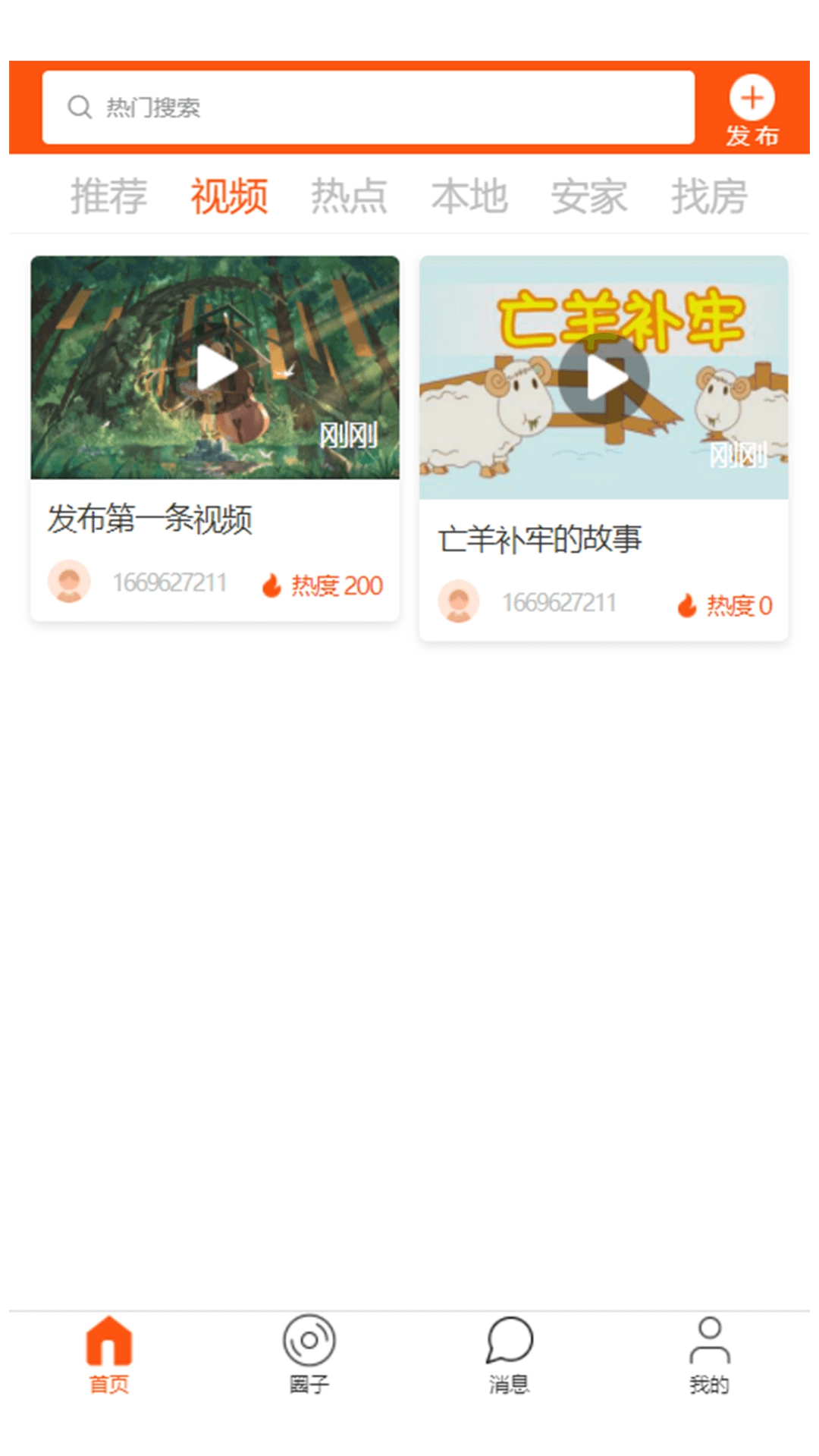Open the 本地 tab

pyautogui.click(x=469, y=196)
